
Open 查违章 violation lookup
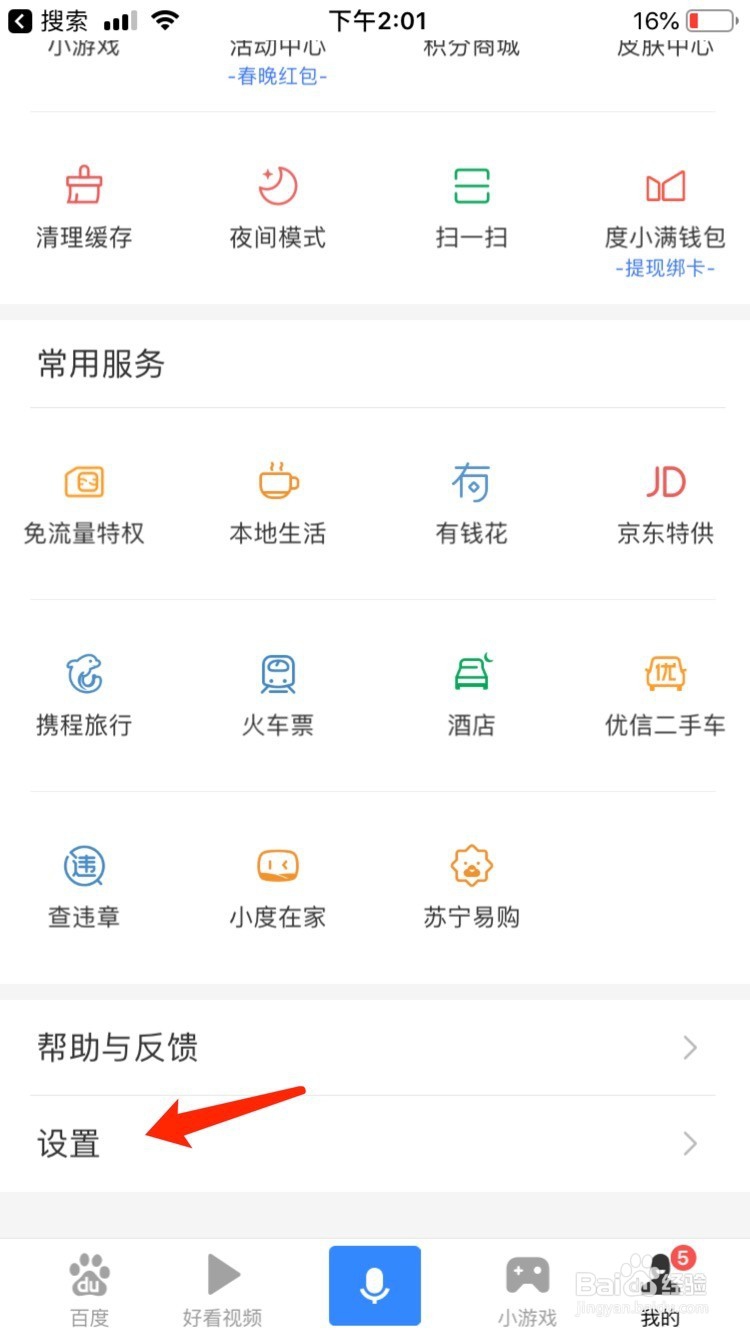coord(84,886)
